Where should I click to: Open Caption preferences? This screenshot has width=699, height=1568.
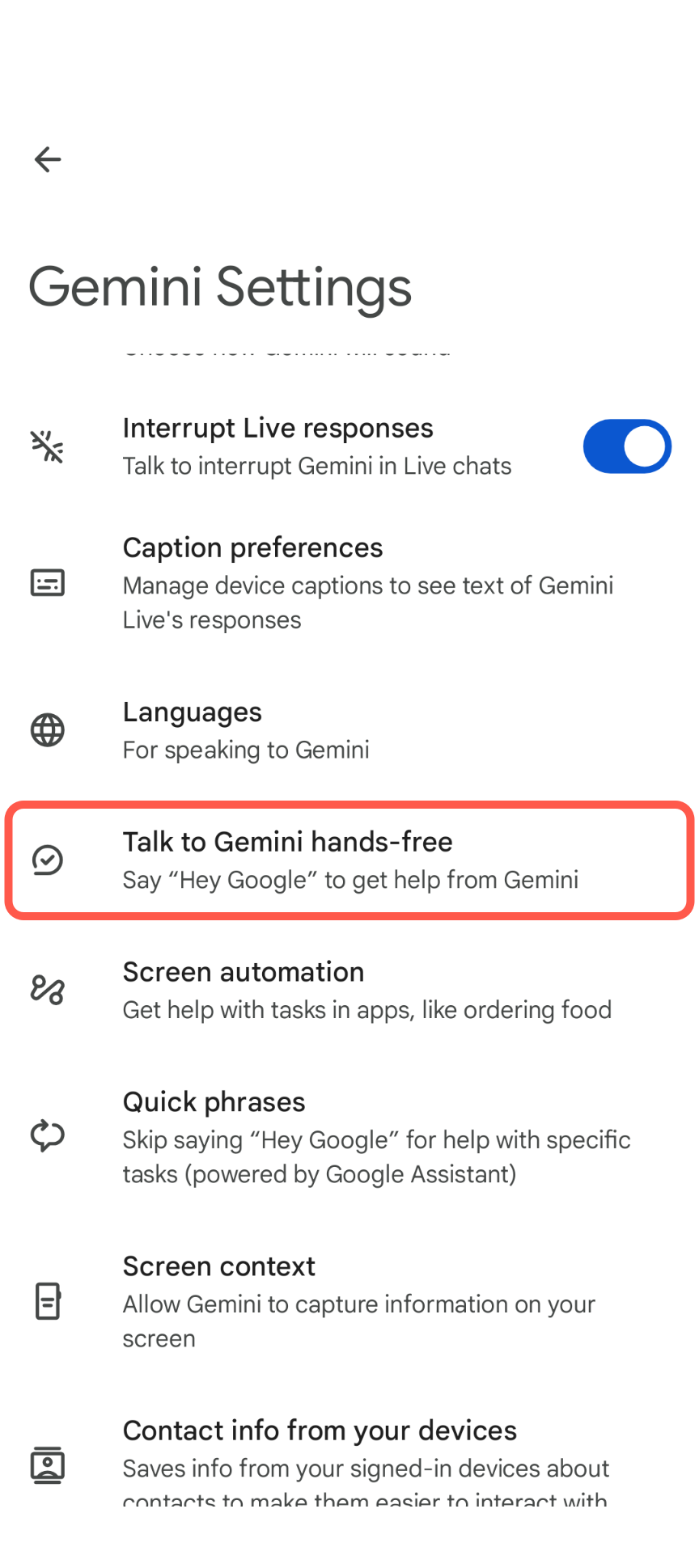pyautogui.click(x=349, y=583)
